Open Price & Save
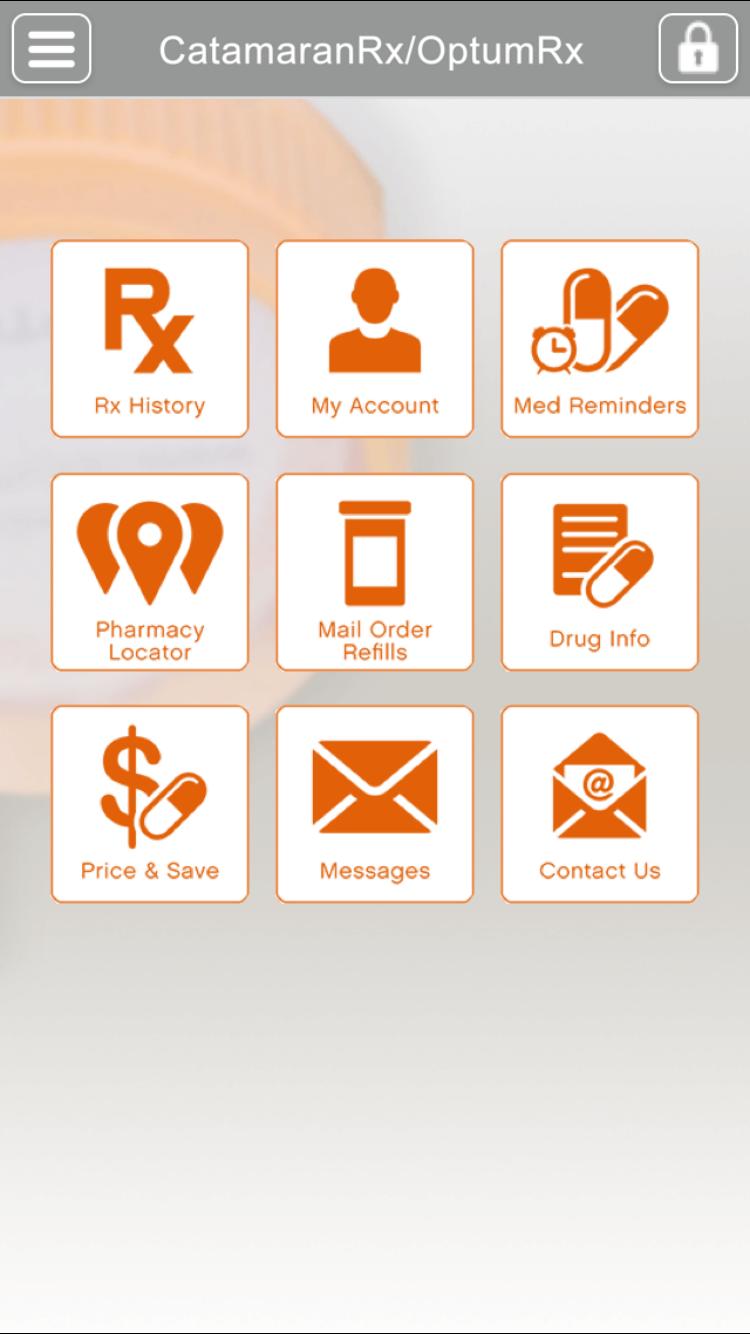 pos(150,804)
